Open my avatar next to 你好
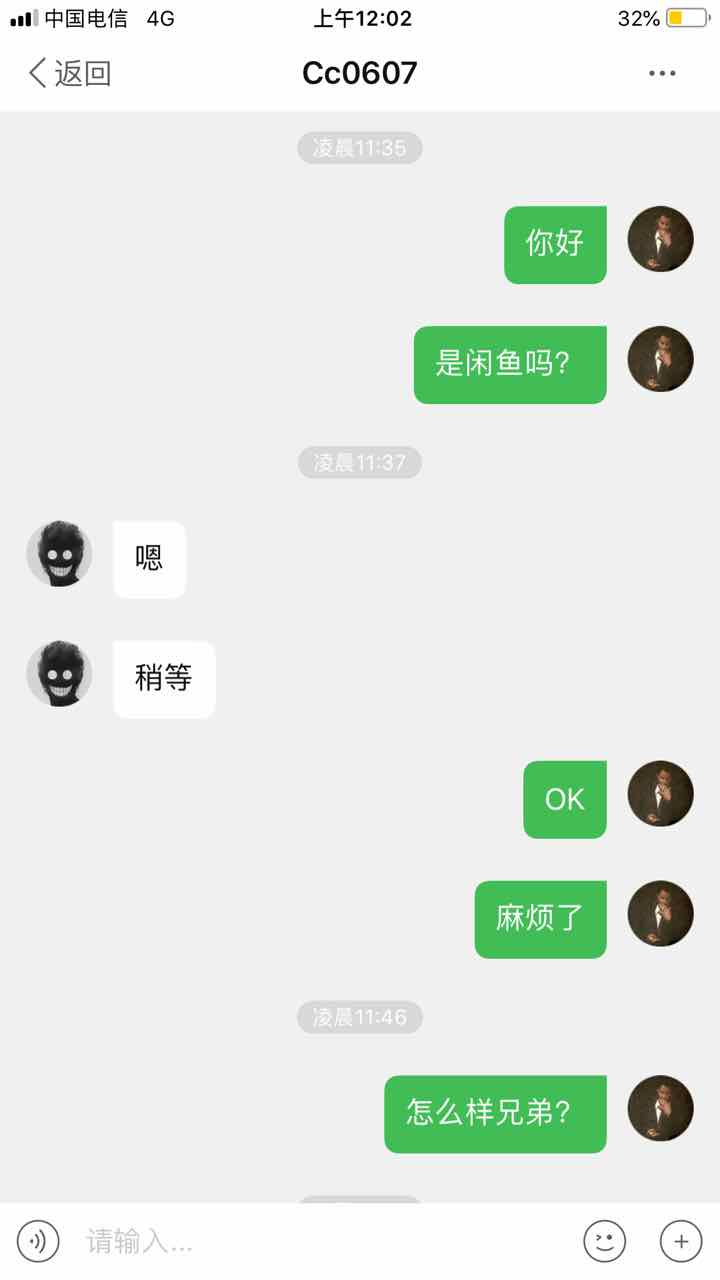 point(660,239)
